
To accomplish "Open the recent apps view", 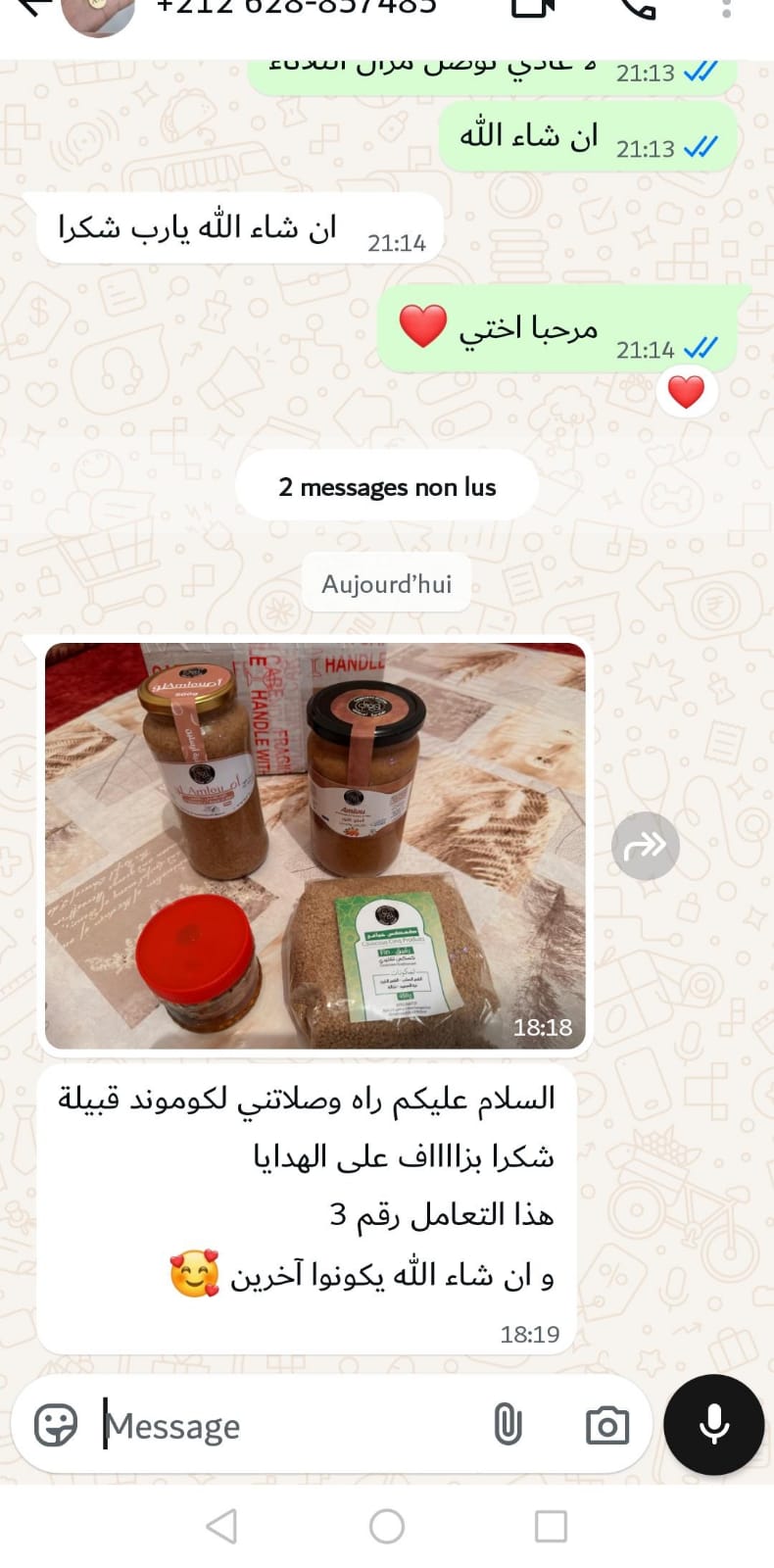I will pos(551,1526).
